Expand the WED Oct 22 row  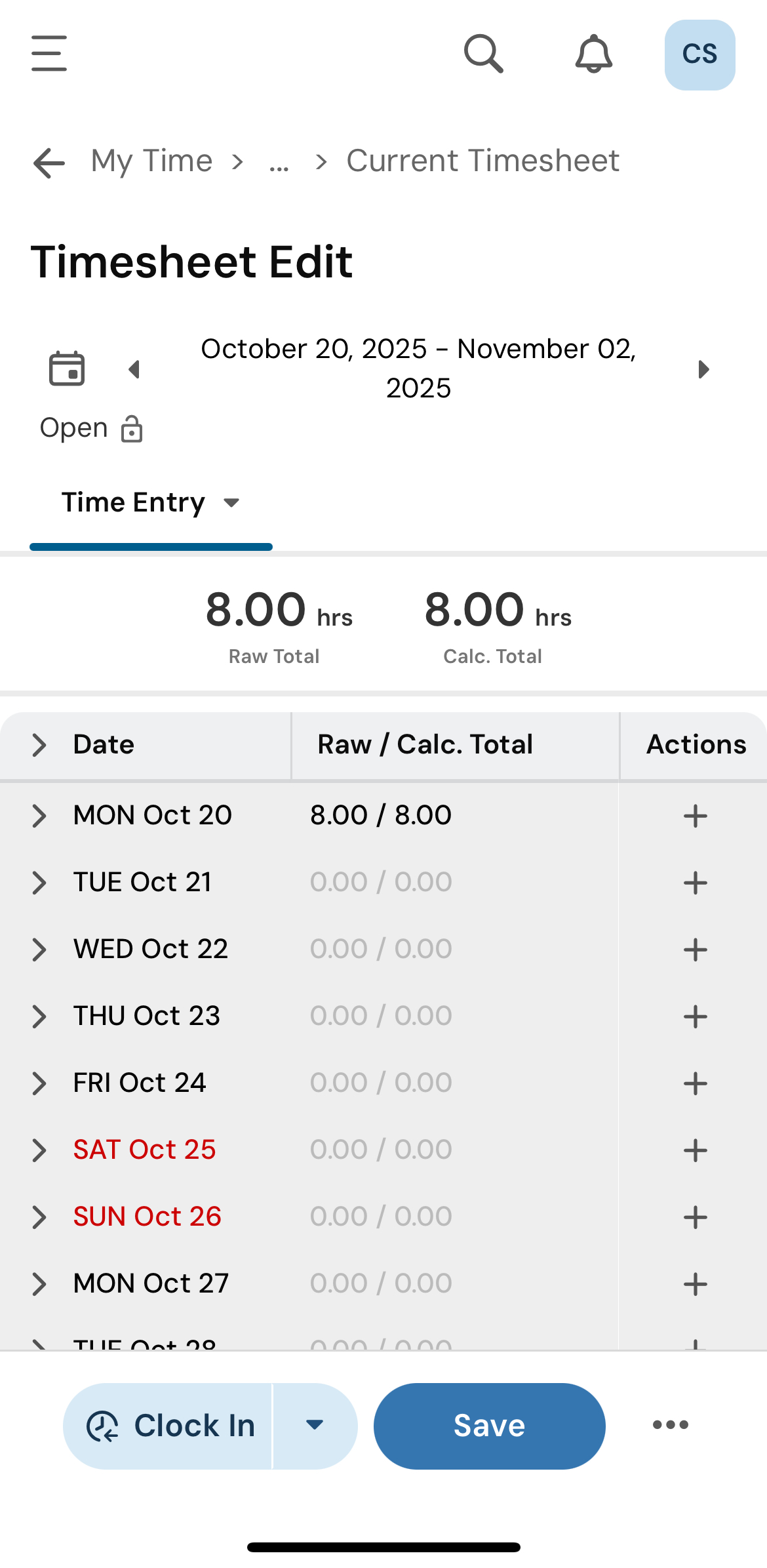(39, 950)
